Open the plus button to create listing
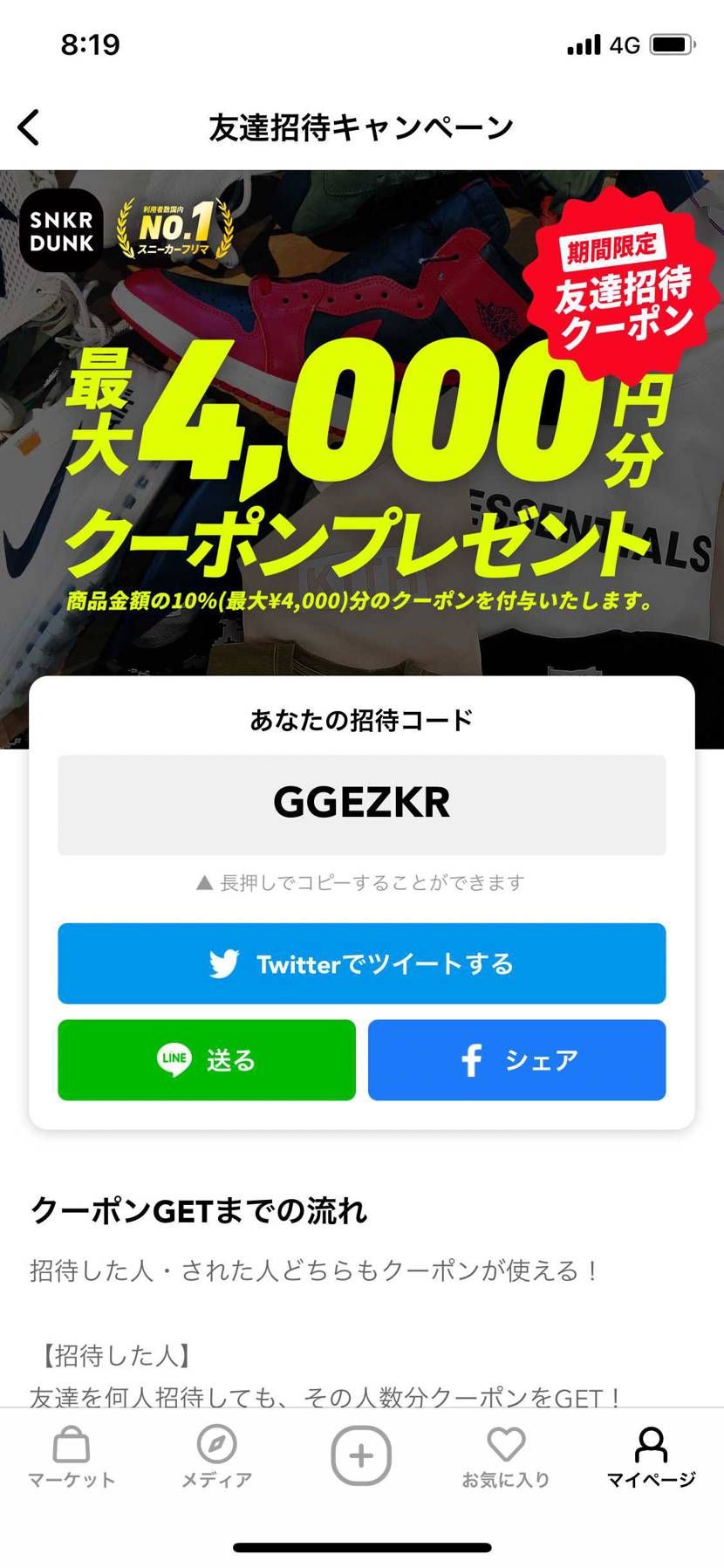Viewport: 724px width, 1568px height. click(x=361, y=1455)
